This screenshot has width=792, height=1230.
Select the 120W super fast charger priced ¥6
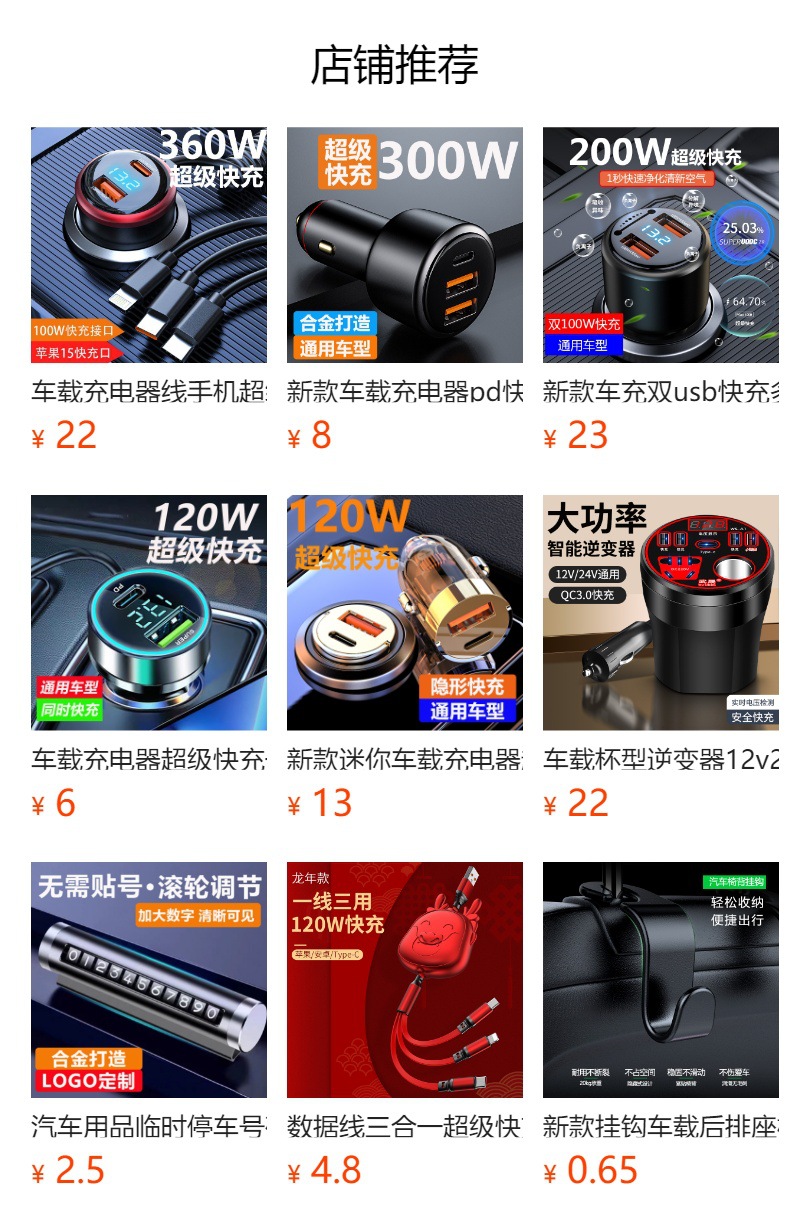pos(149,612)
